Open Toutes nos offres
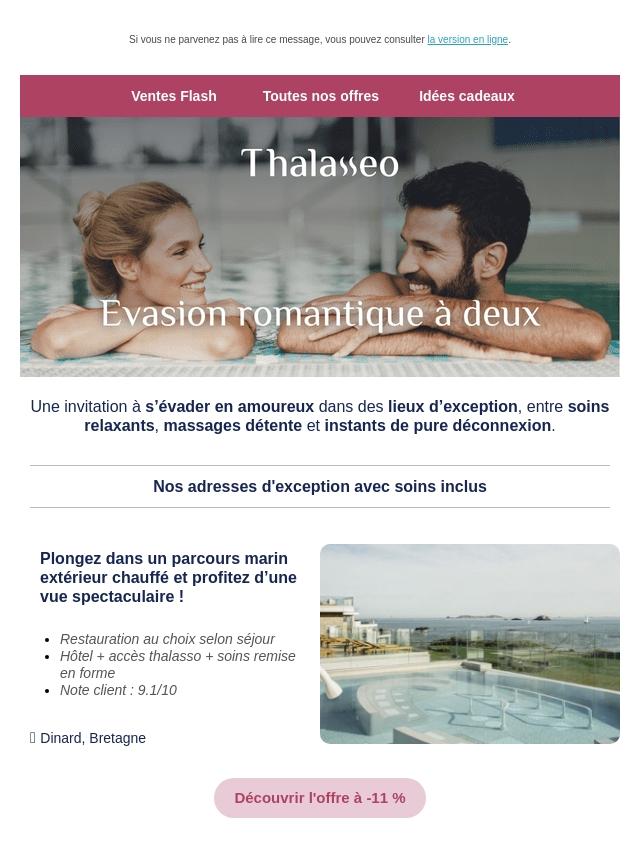Image resolution: width=640 pixels, height=854 pixels. (320, 96)
